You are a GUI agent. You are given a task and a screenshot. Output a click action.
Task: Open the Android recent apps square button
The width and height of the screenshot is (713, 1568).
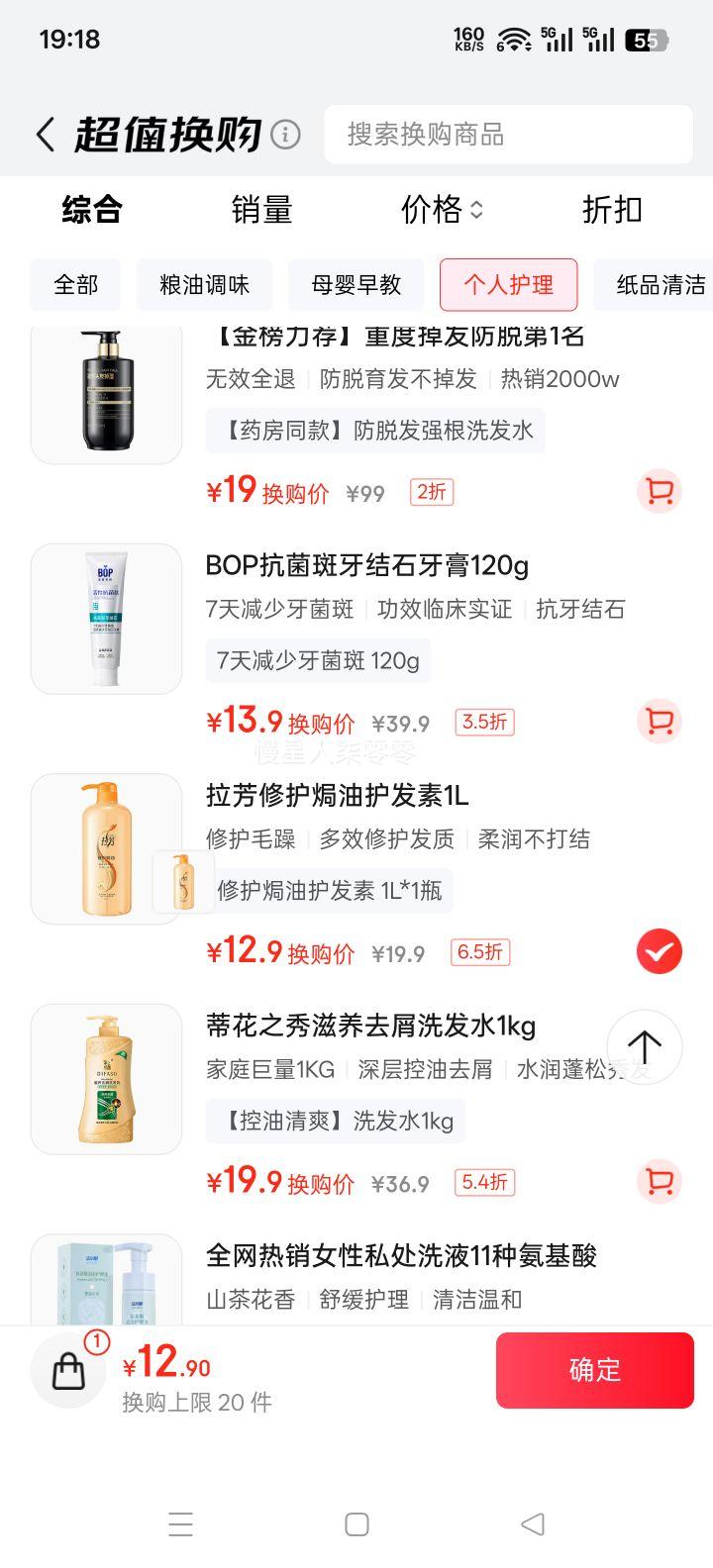coord(356,1524)
